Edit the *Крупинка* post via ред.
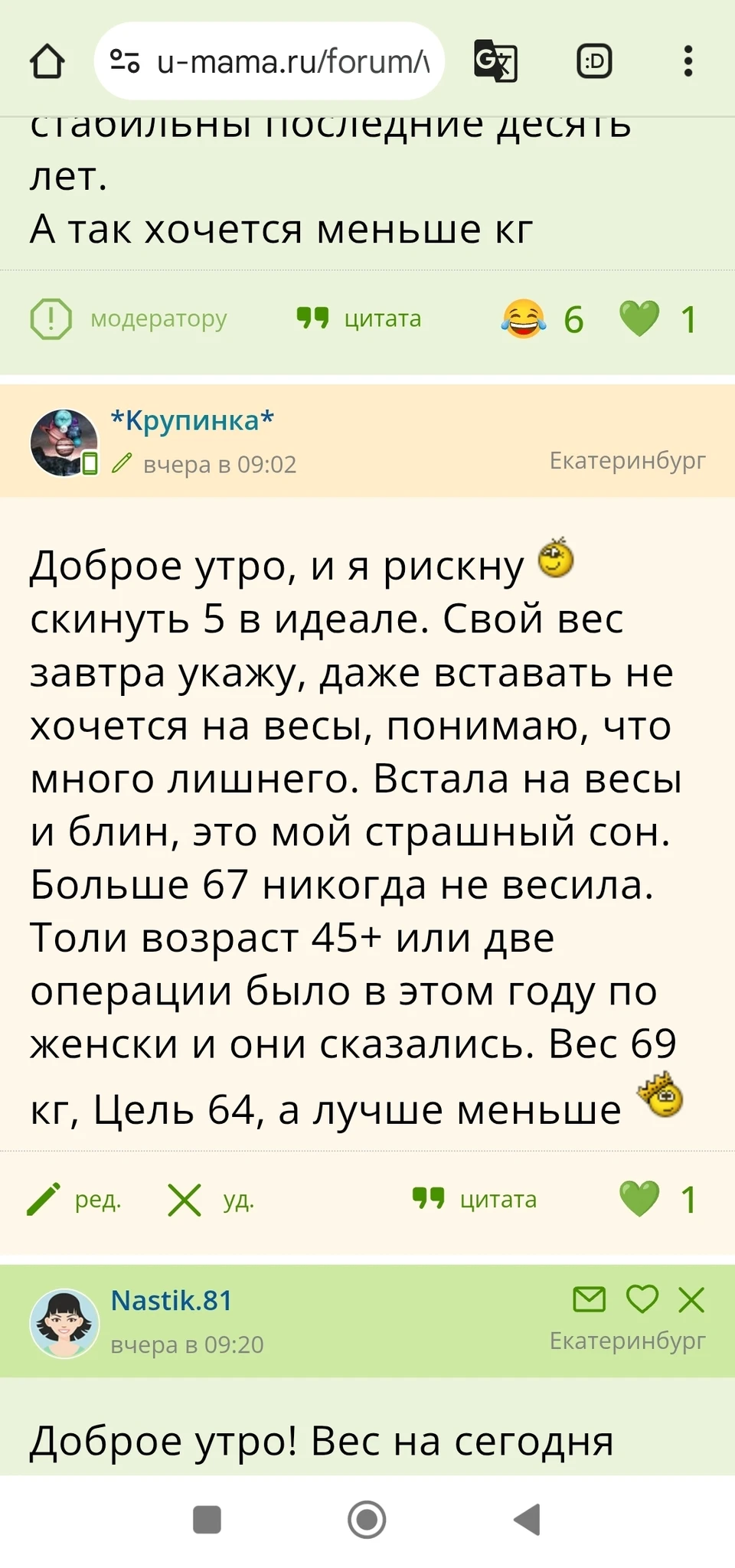This screenshot has height=1568, width=735. (x=74, y=1199)
